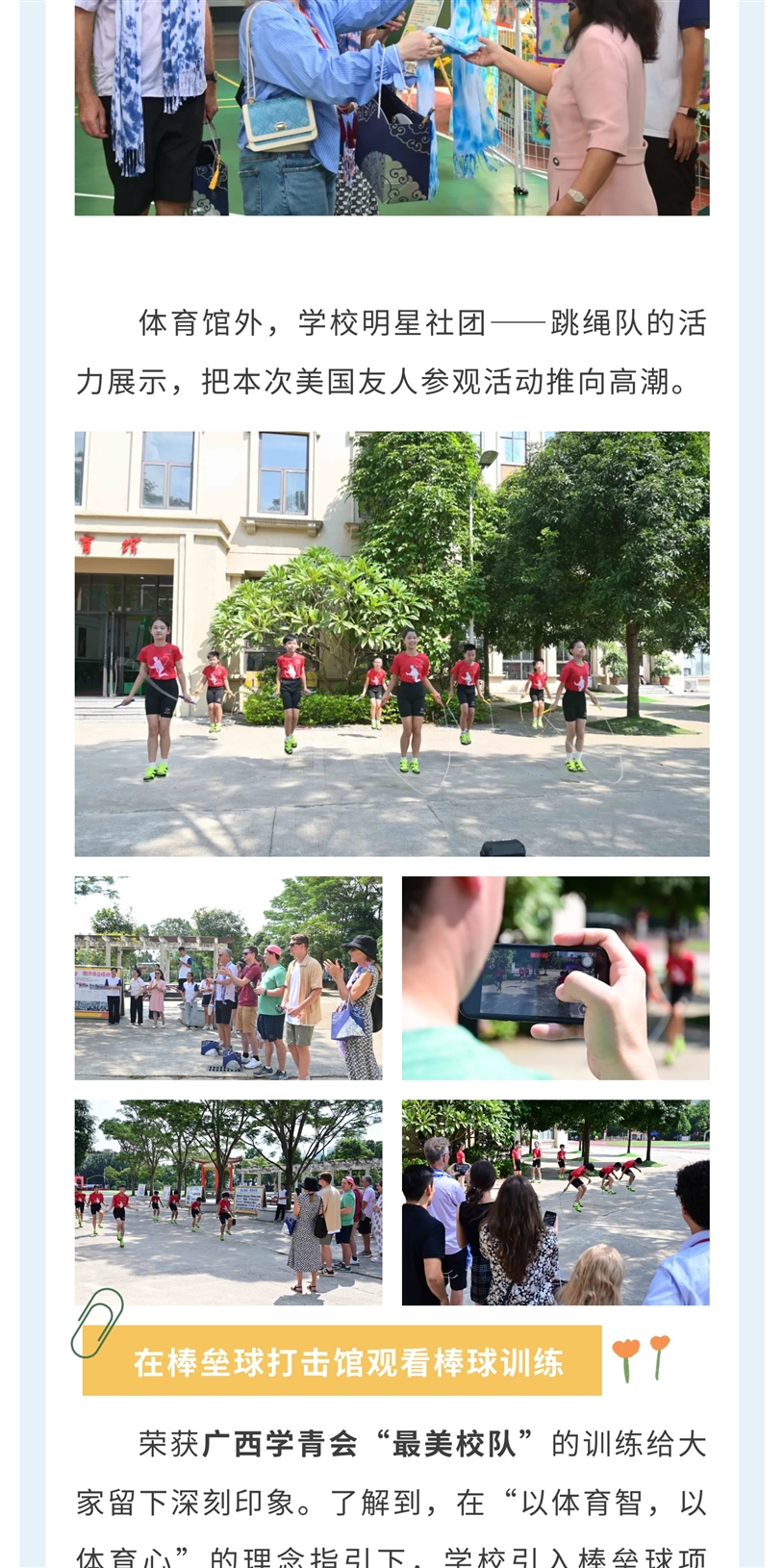Screen dimensions: 784x1568
Task: View photo of crowd watching from behind
Action: [555, 1201]
